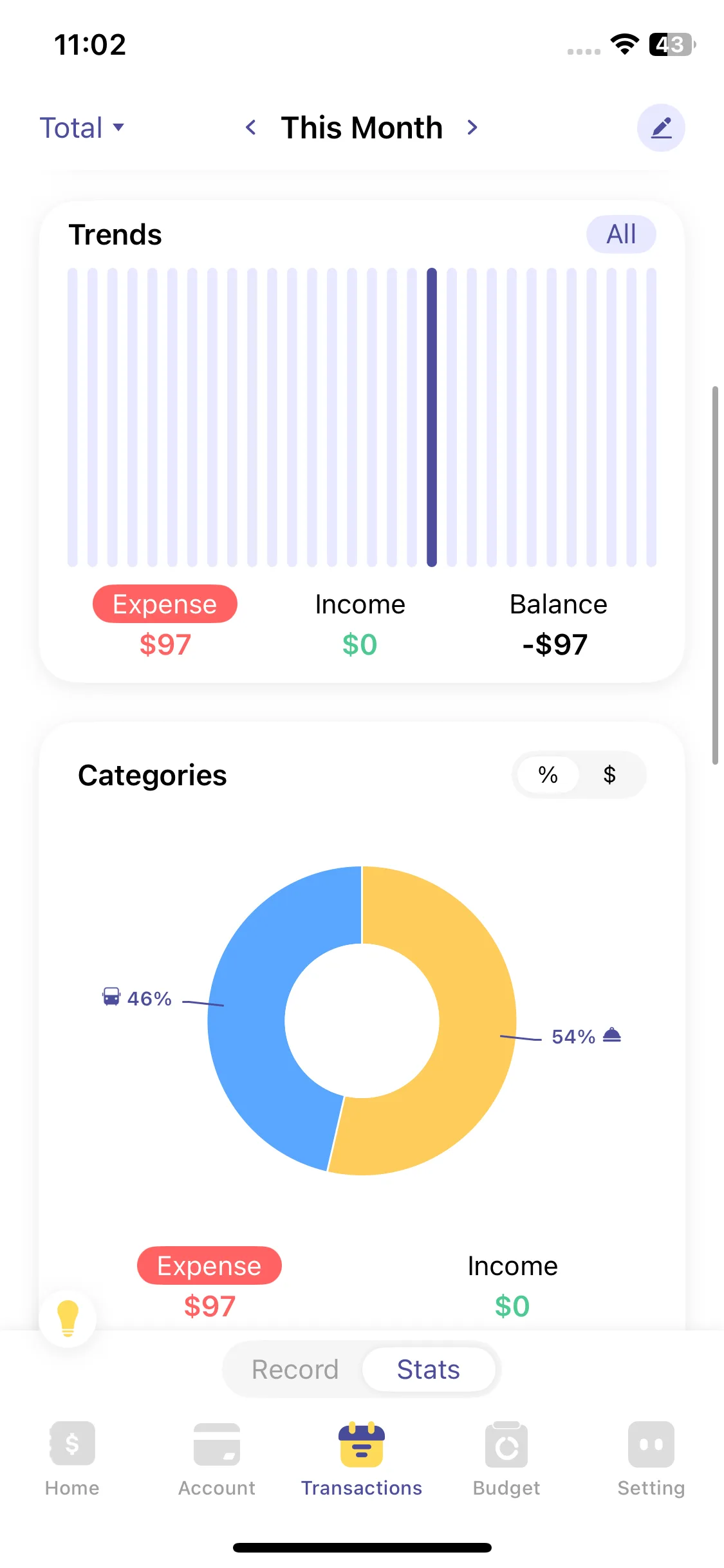
Task: Select Balance in the Trends card
Action: tap(558, 604)
